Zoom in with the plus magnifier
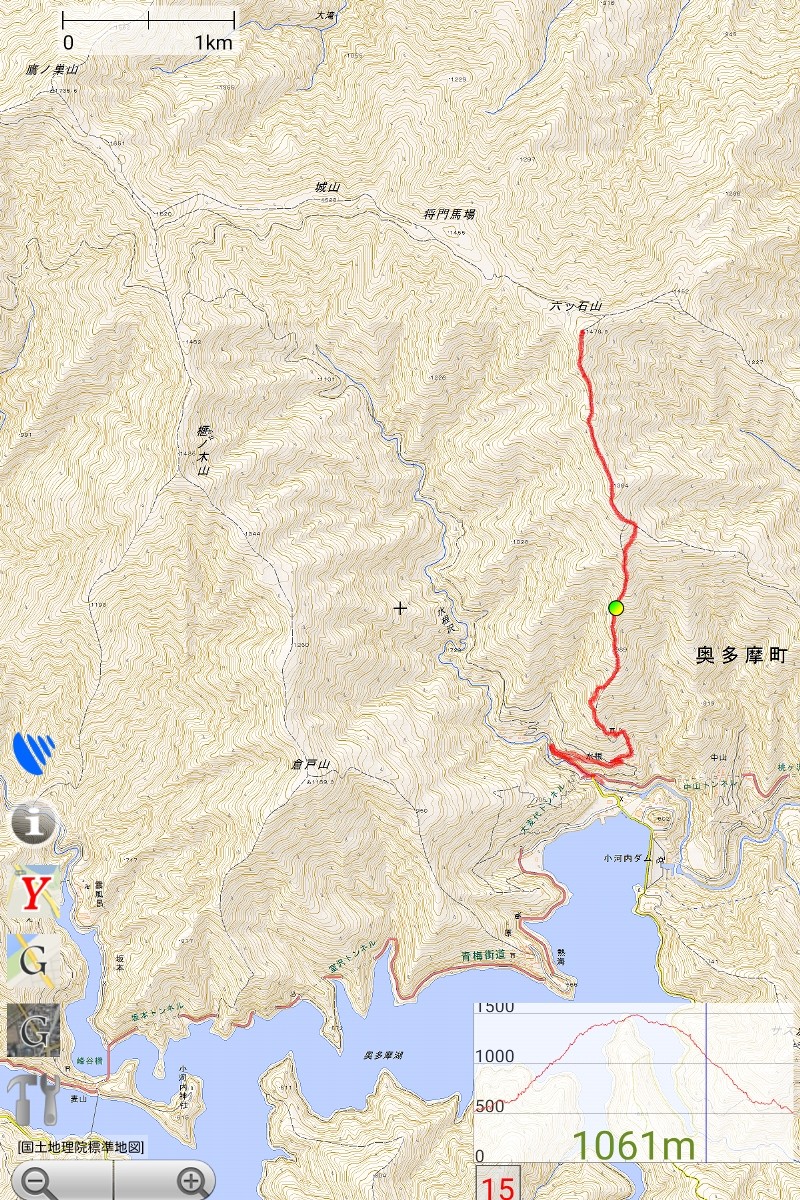Image resolution: width=800 pixels, height=1200 pixels. (x=193, y=1182)
